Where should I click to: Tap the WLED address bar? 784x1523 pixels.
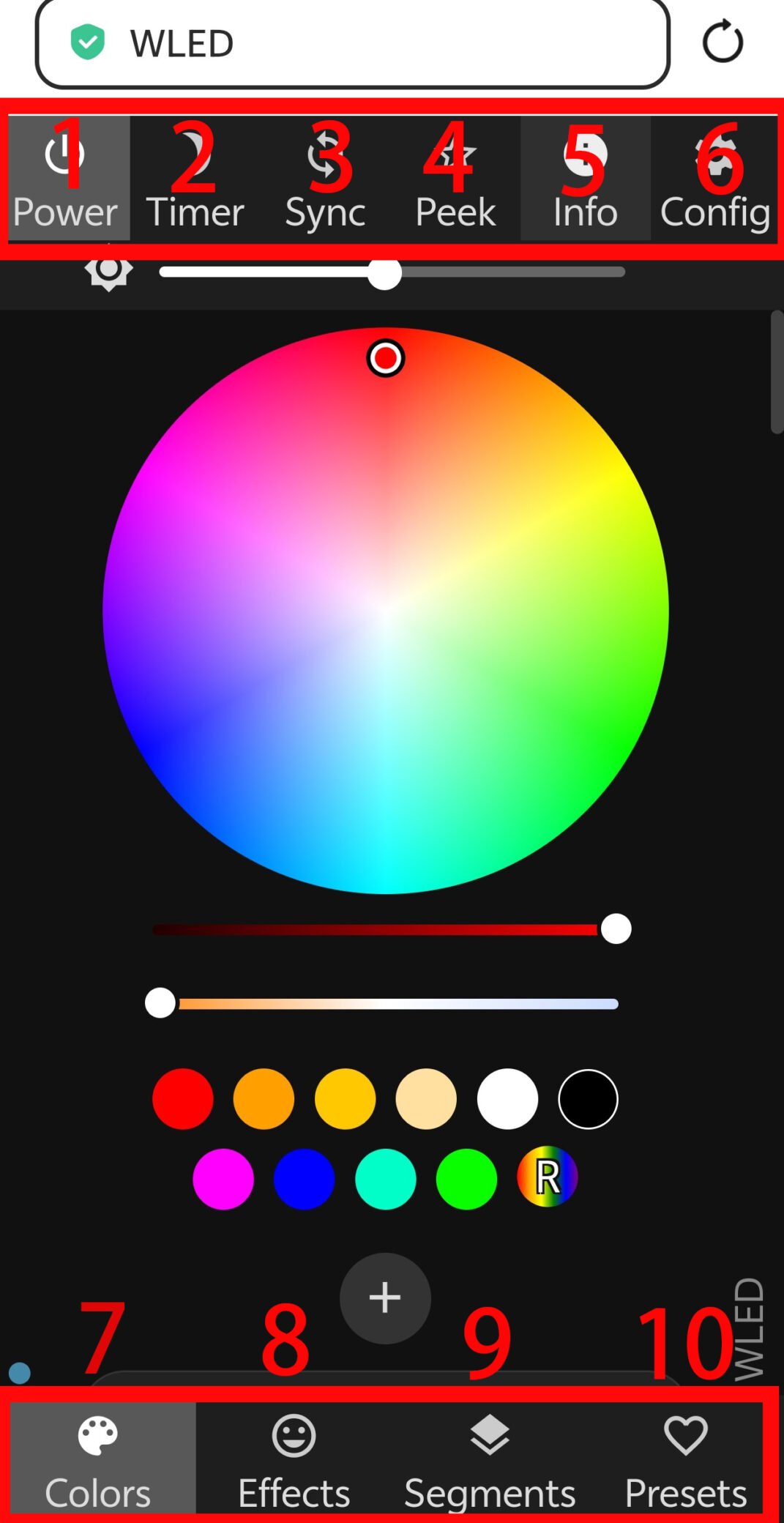pos(351,43)
